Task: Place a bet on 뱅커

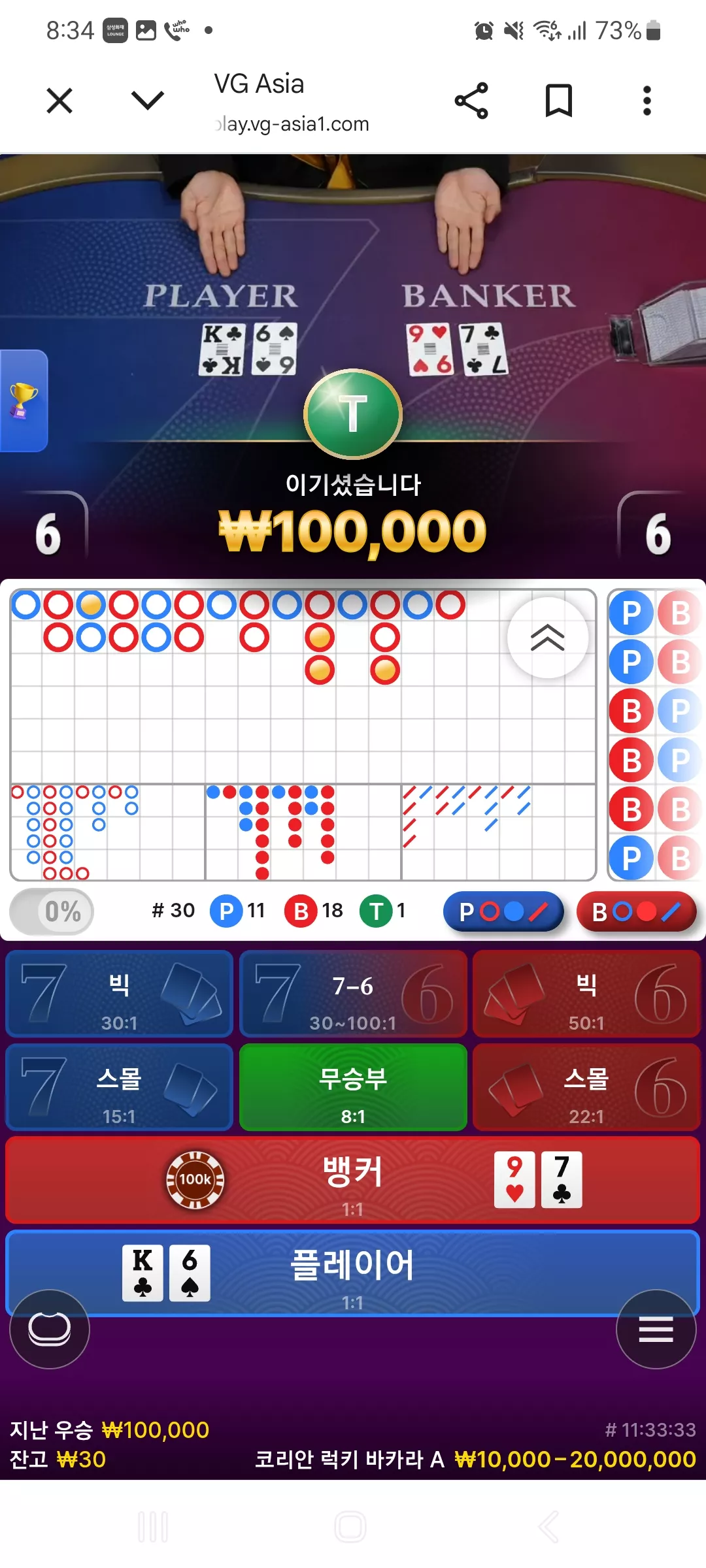Action: [x=353, y=1180]
